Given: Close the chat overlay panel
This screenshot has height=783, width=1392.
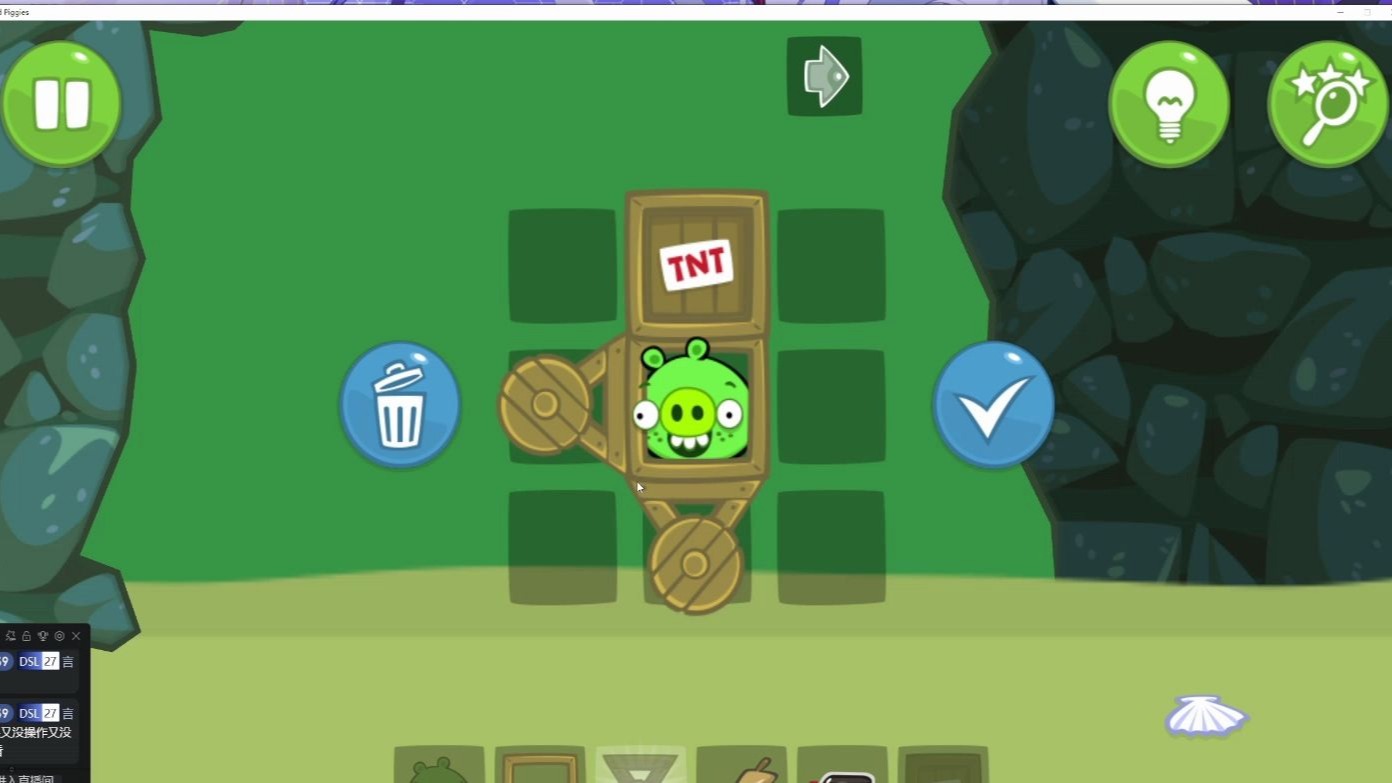Looking at the screenshot, I should pyautogui.click(x=76, y=636).
